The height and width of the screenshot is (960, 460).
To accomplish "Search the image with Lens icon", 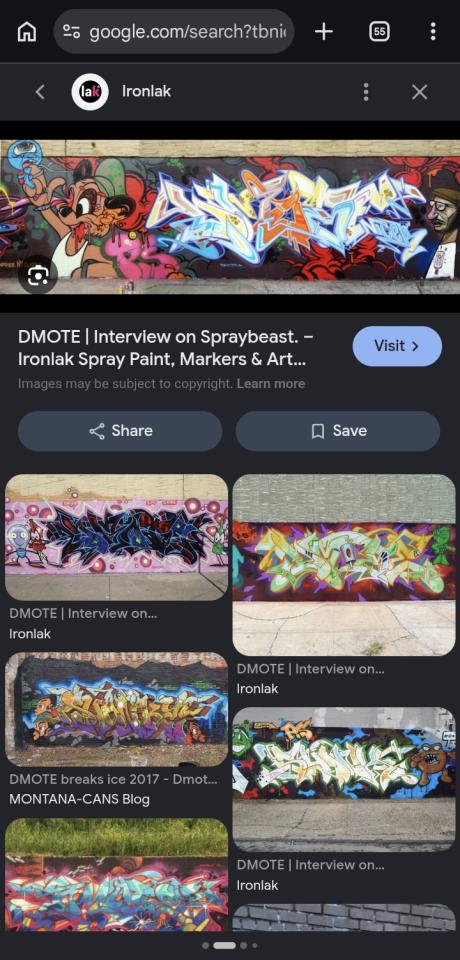I will point(38,276).
